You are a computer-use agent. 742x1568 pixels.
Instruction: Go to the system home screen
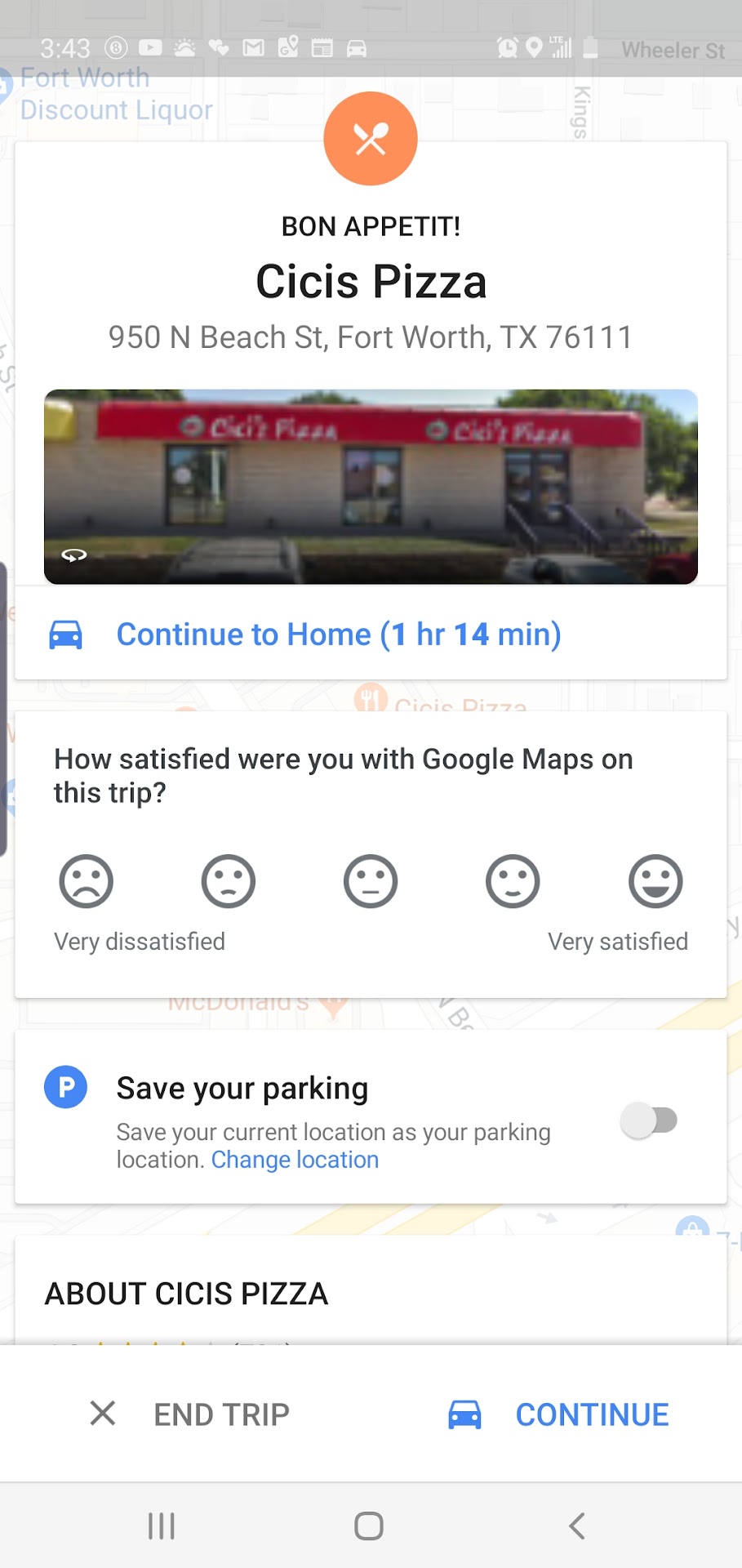(369, 1526)
